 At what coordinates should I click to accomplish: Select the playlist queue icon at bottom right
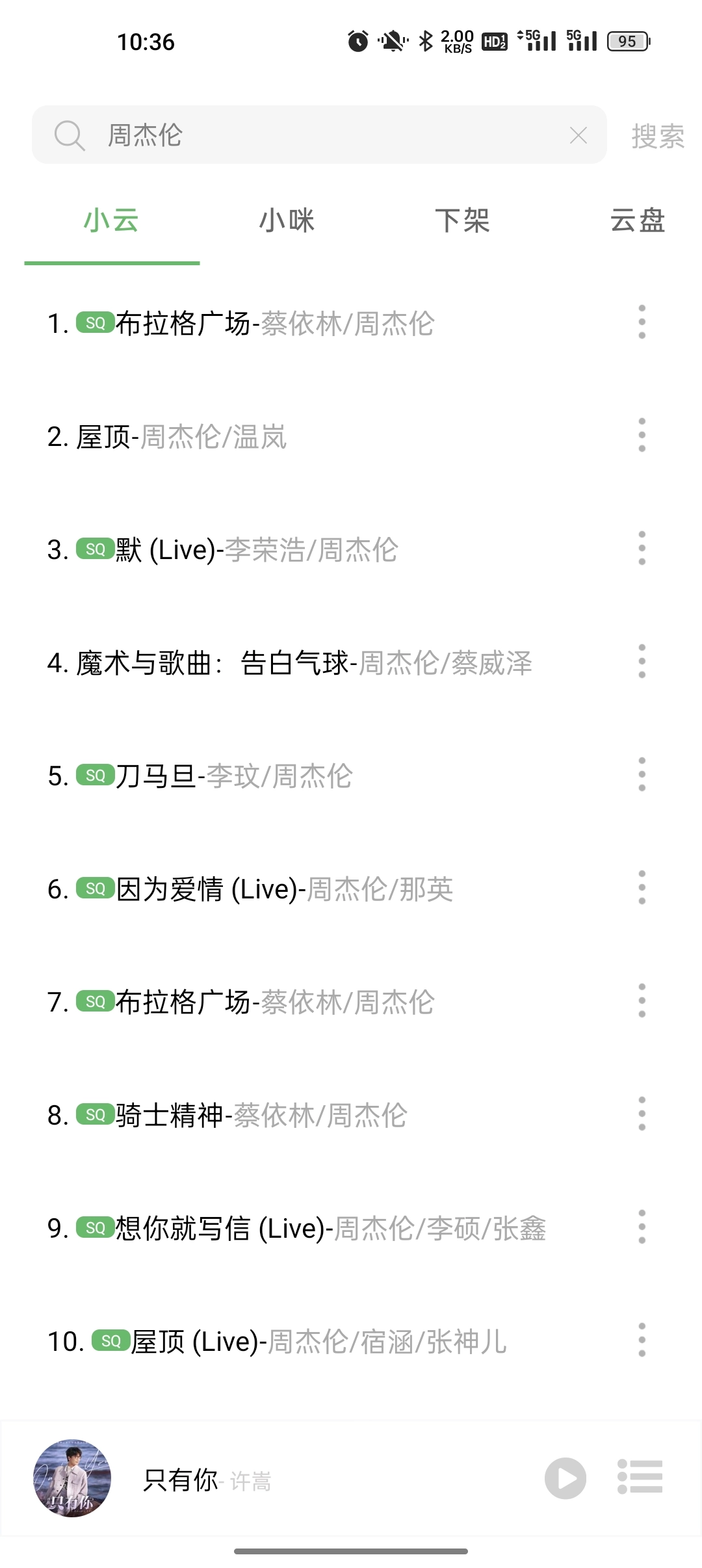pos(640,1478)
